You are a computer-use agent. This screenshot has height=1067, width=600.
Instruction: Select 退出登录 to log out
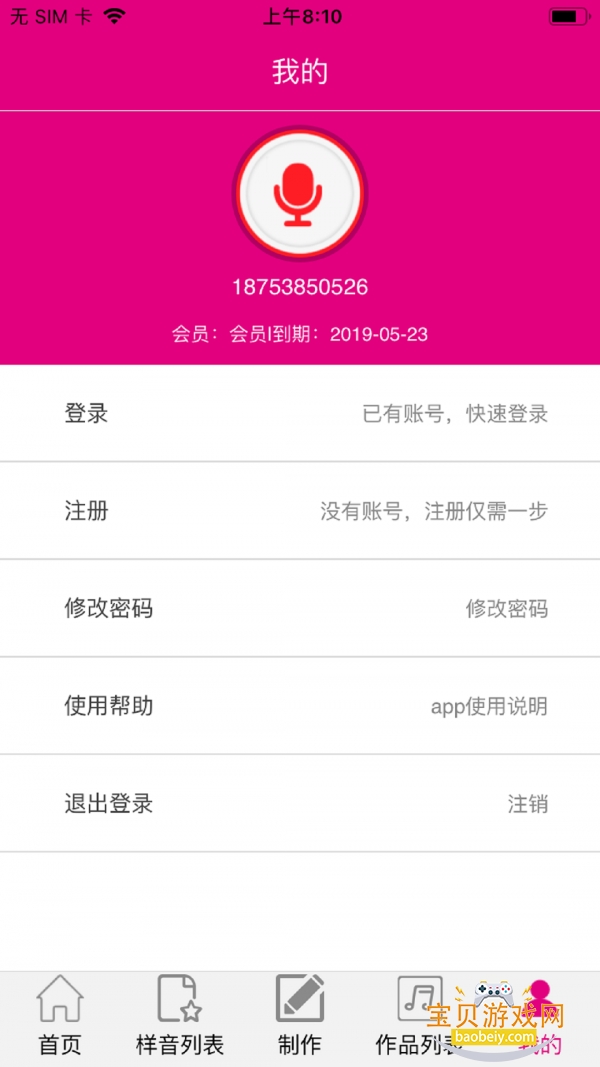tap(300, 803)
